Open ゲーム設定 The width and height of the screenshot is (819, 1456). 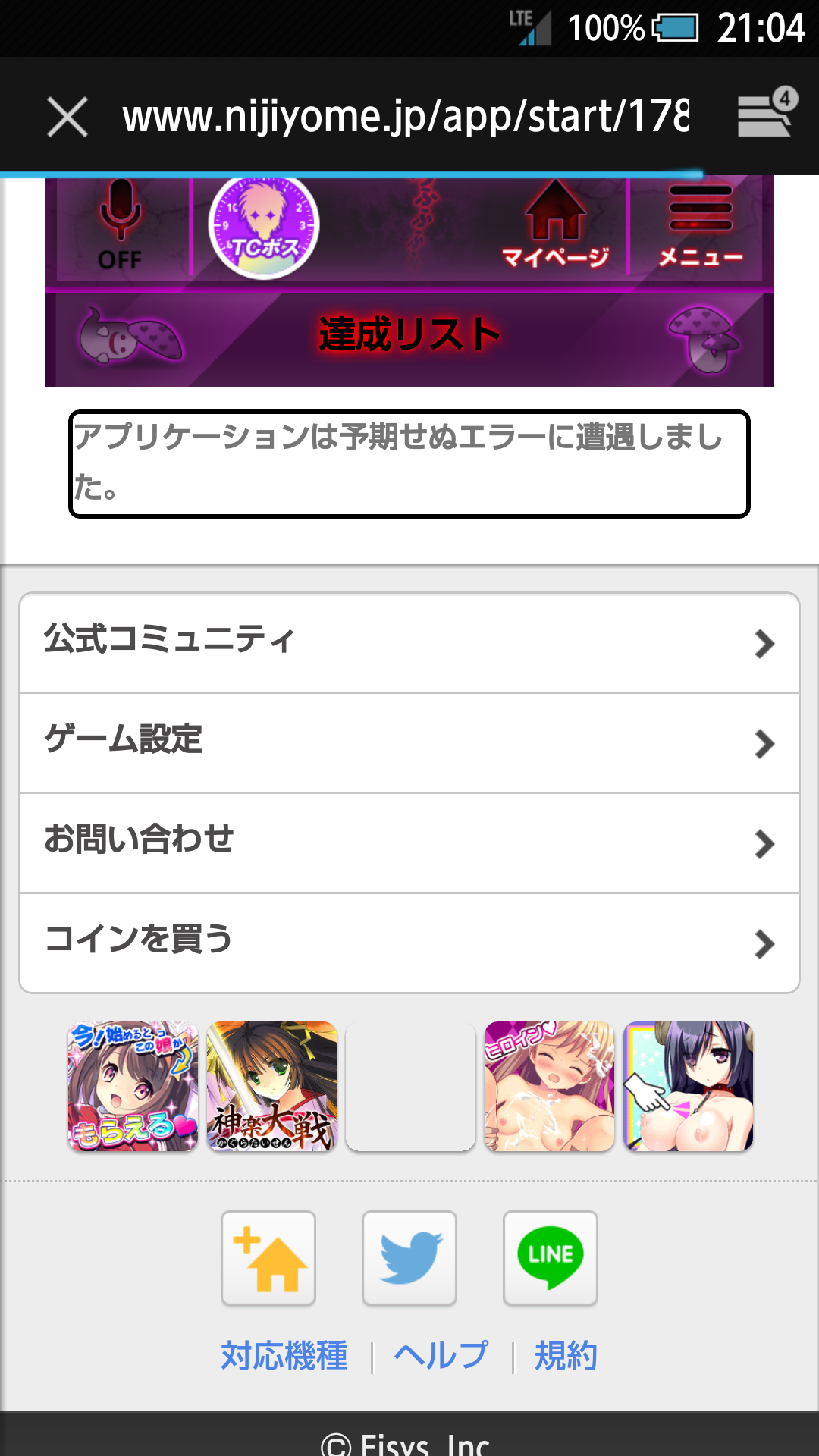409,742
